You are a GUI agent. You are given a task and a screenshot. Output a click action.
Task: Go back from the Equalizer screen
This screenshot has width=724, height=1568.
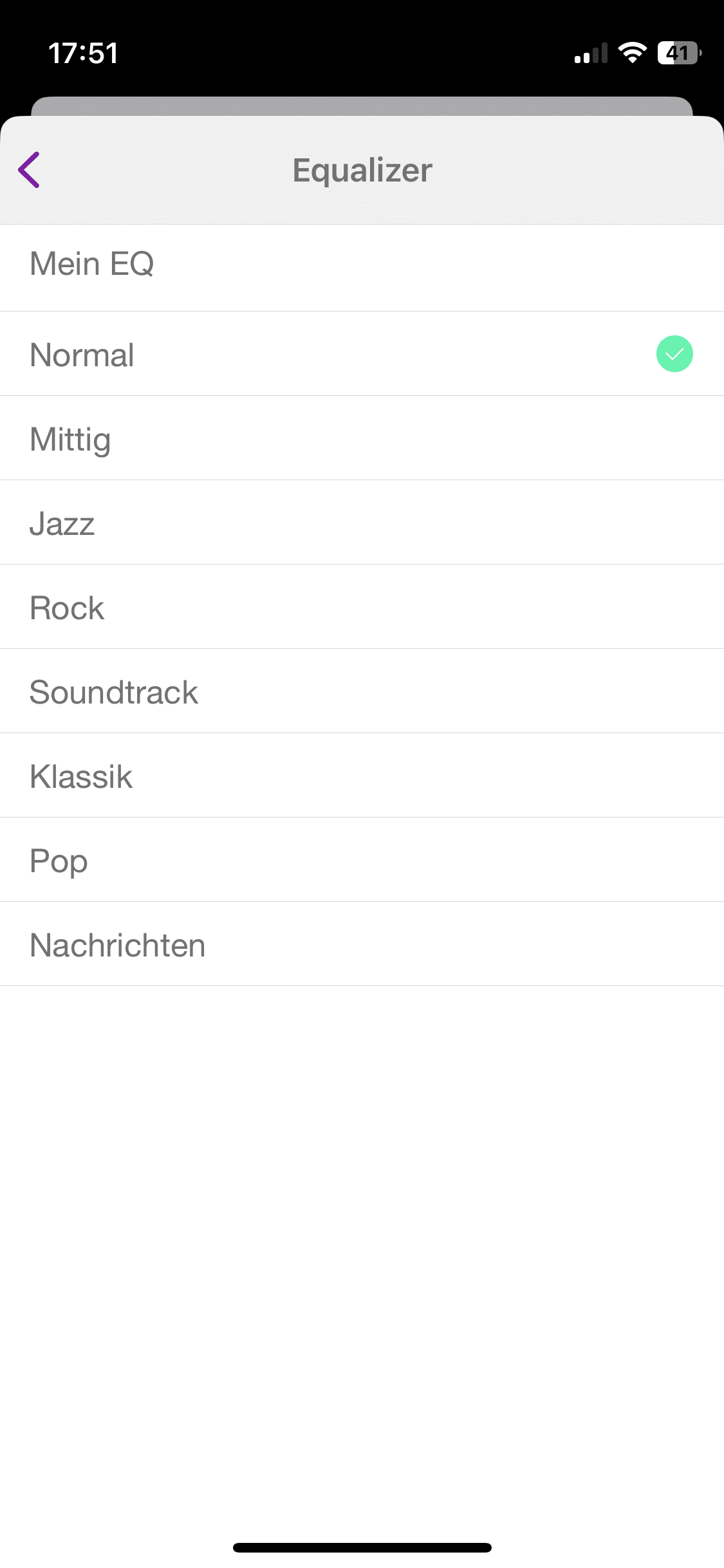[30, 170]
